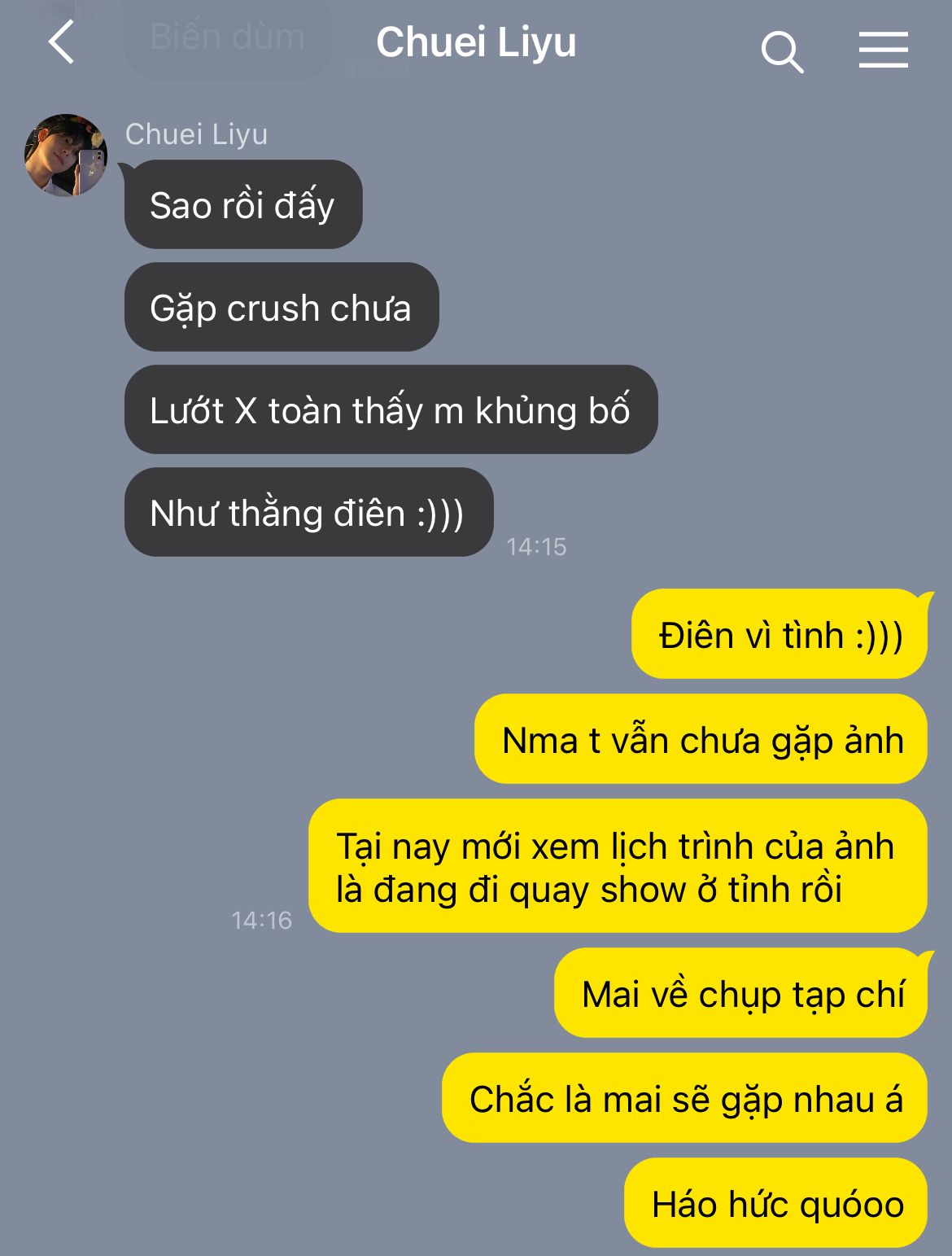Go back from the Chuei Liyu chat
The height and width of the screenshot is (1256, 952).
tap(62, 42)
